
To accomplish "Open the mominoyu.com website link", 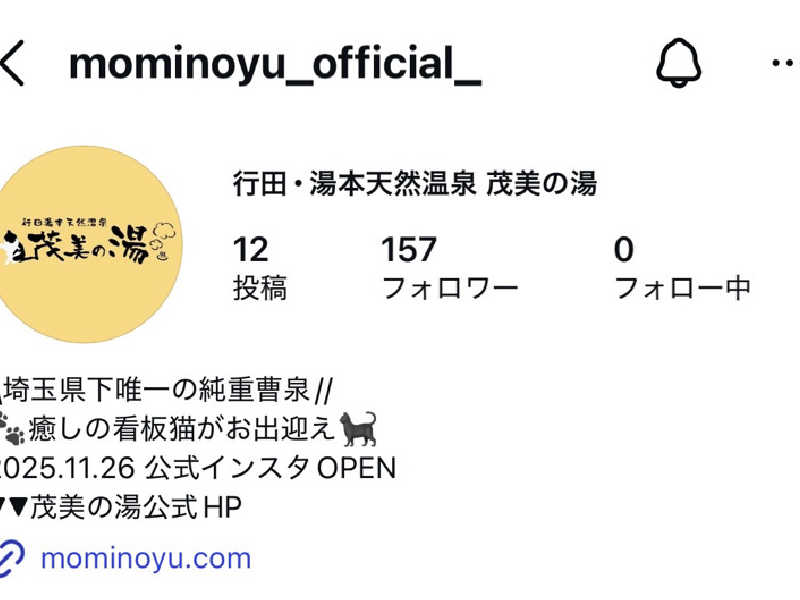I will click(145, 558).
